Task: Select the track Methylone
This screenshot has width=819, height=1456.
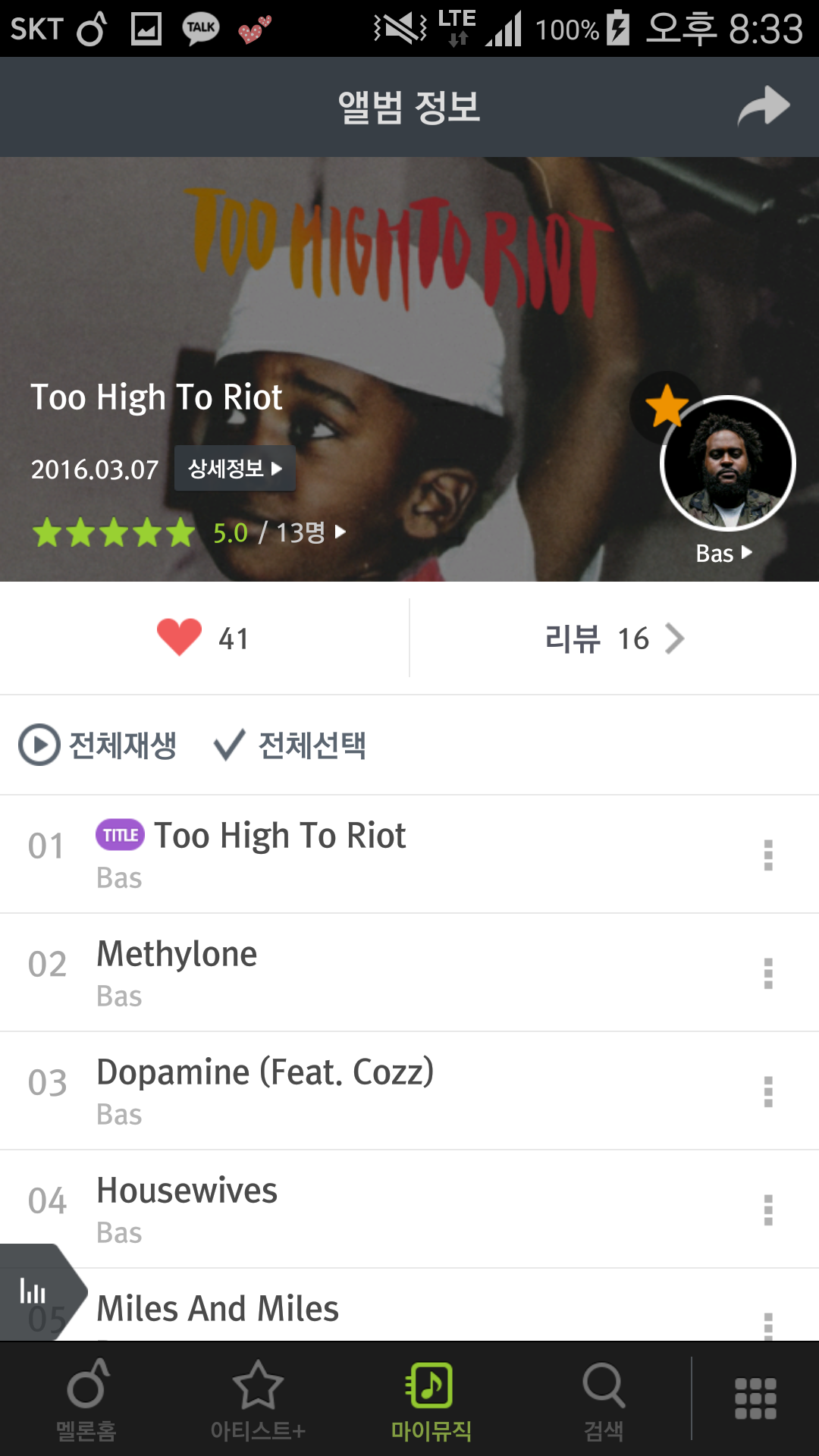Action: tap(177, 972)
